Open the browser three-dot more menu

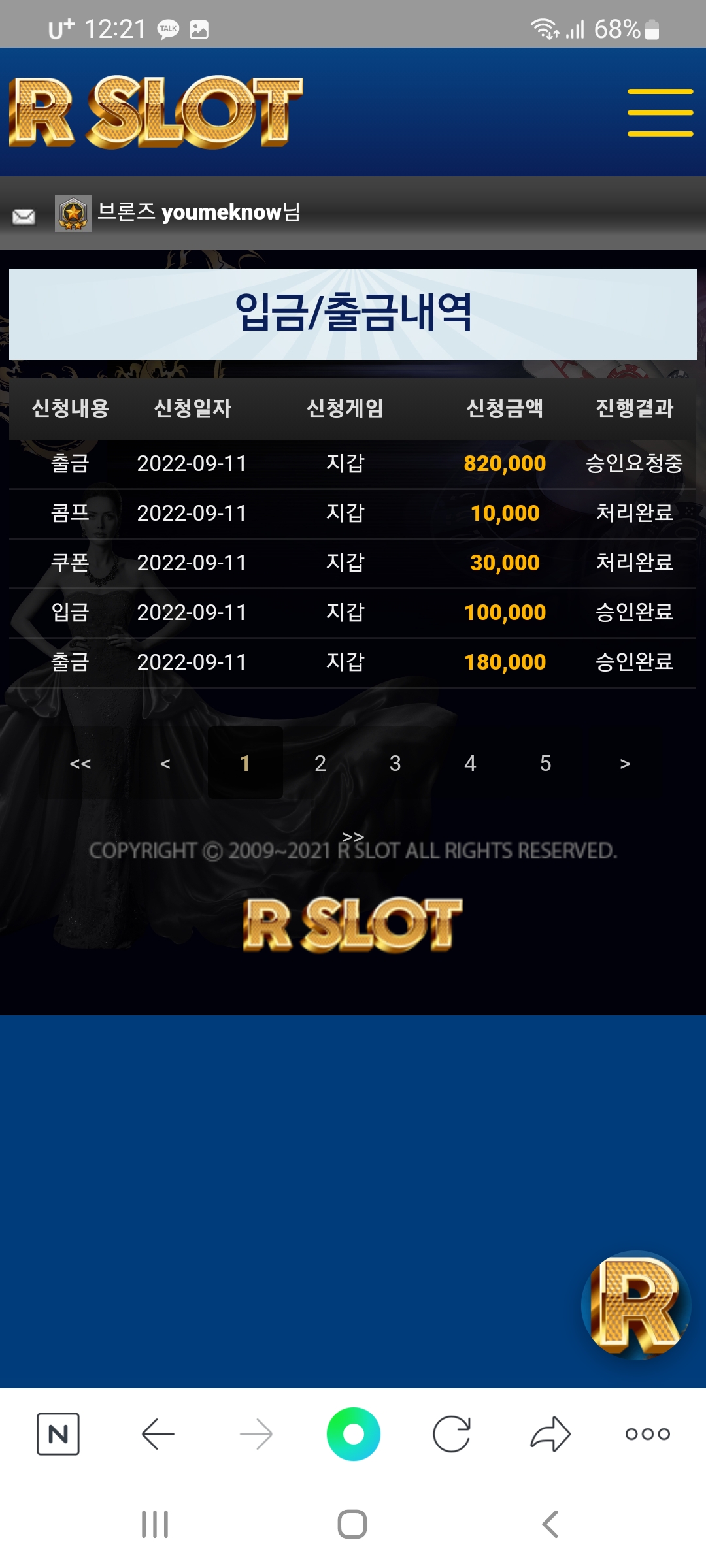(x=647, y=1434)
